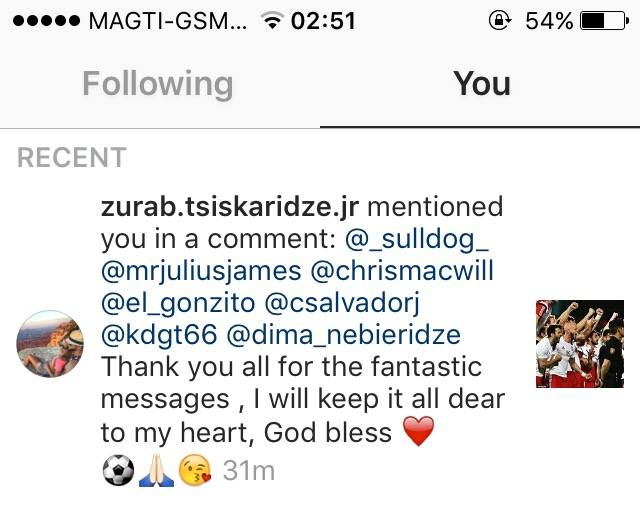Open the zurab.tsiskaridze.jr username link

[x=229, y=208]
